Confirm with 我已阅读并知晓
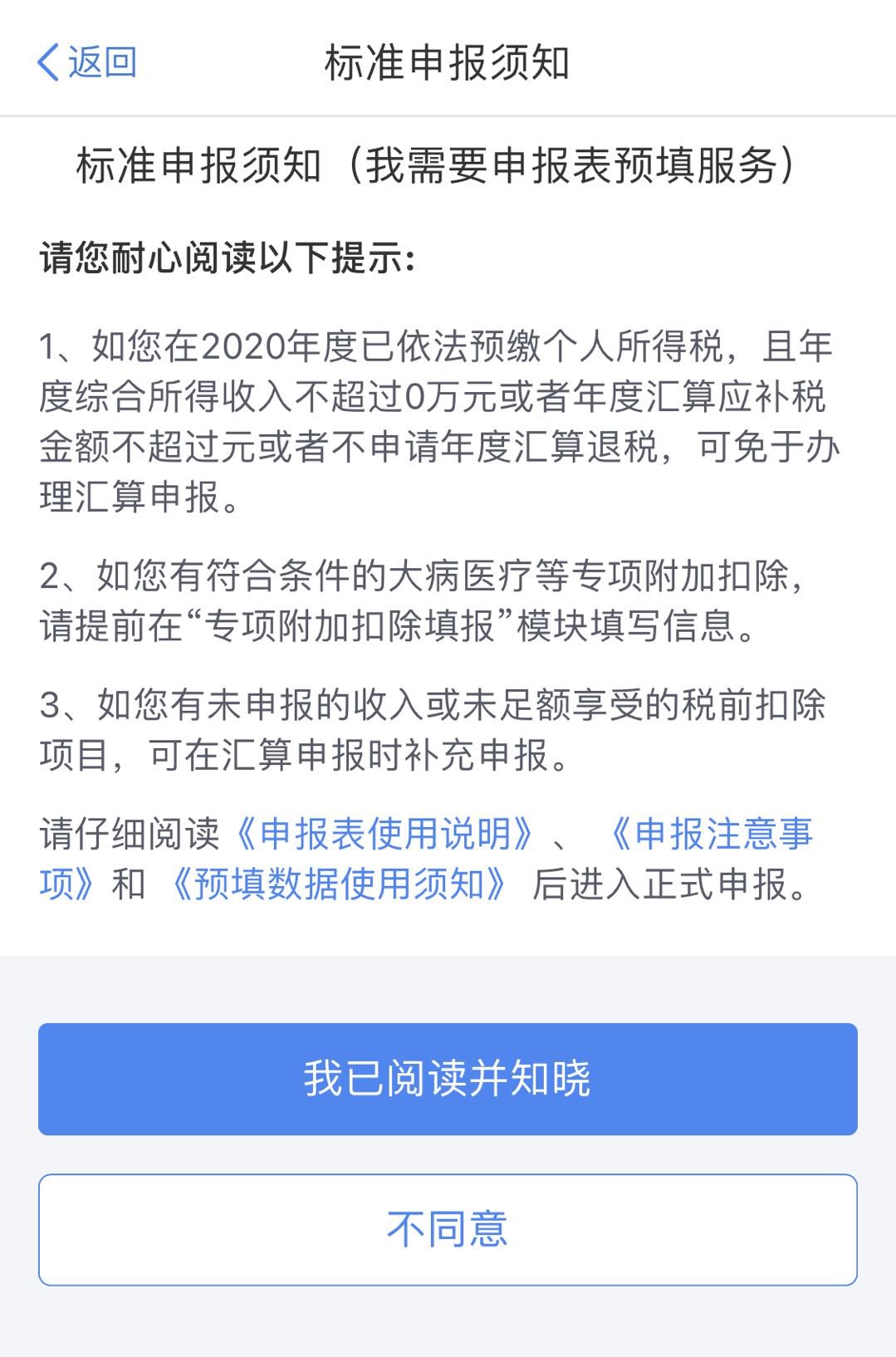Viewport: 896px width, 1357px height. click(x=448, y=1079)
